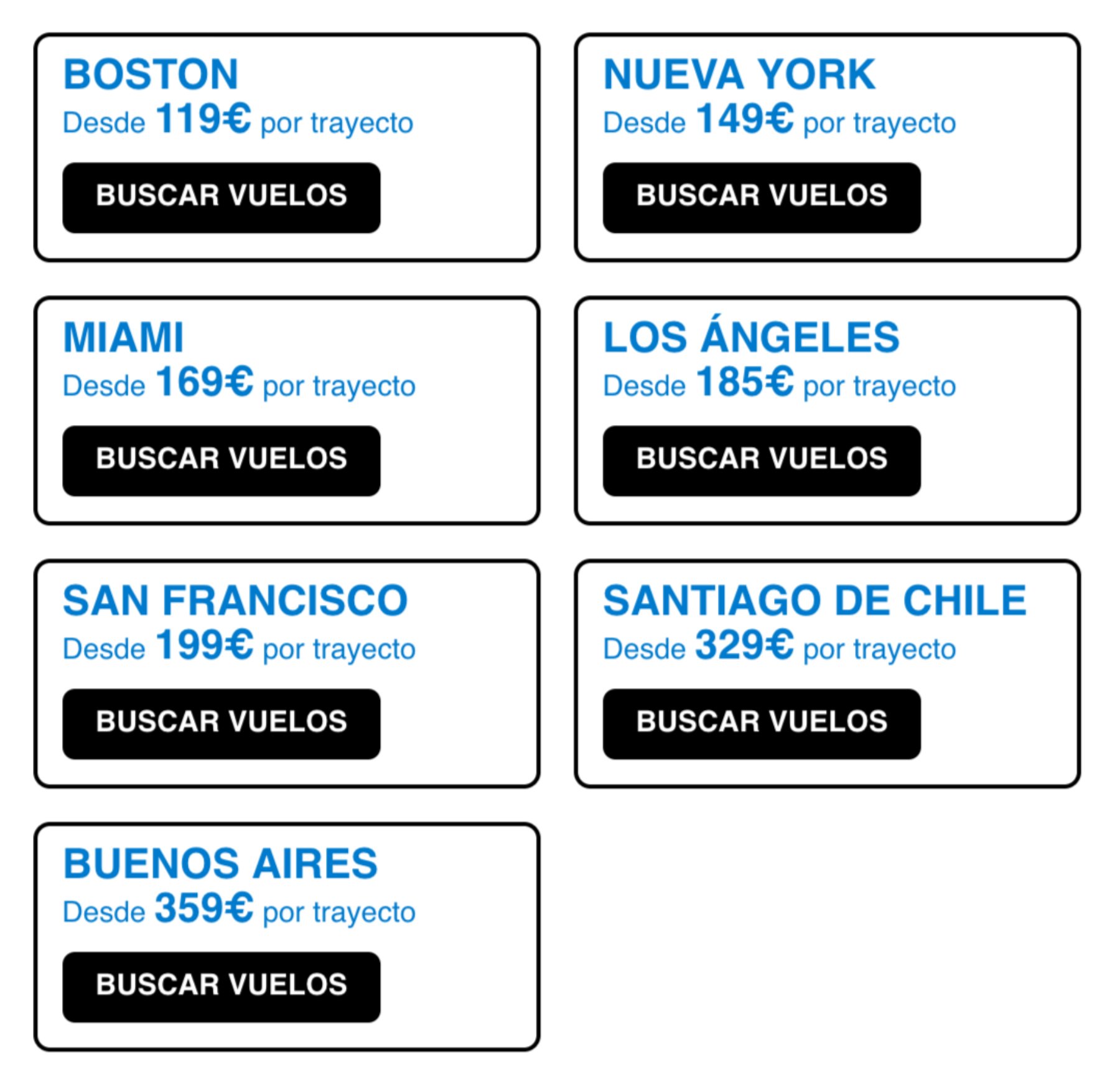Tap Buscar Vuelos for Nueva York
This screenshot has width=1120, height=1066.
[x=761, y=197]
